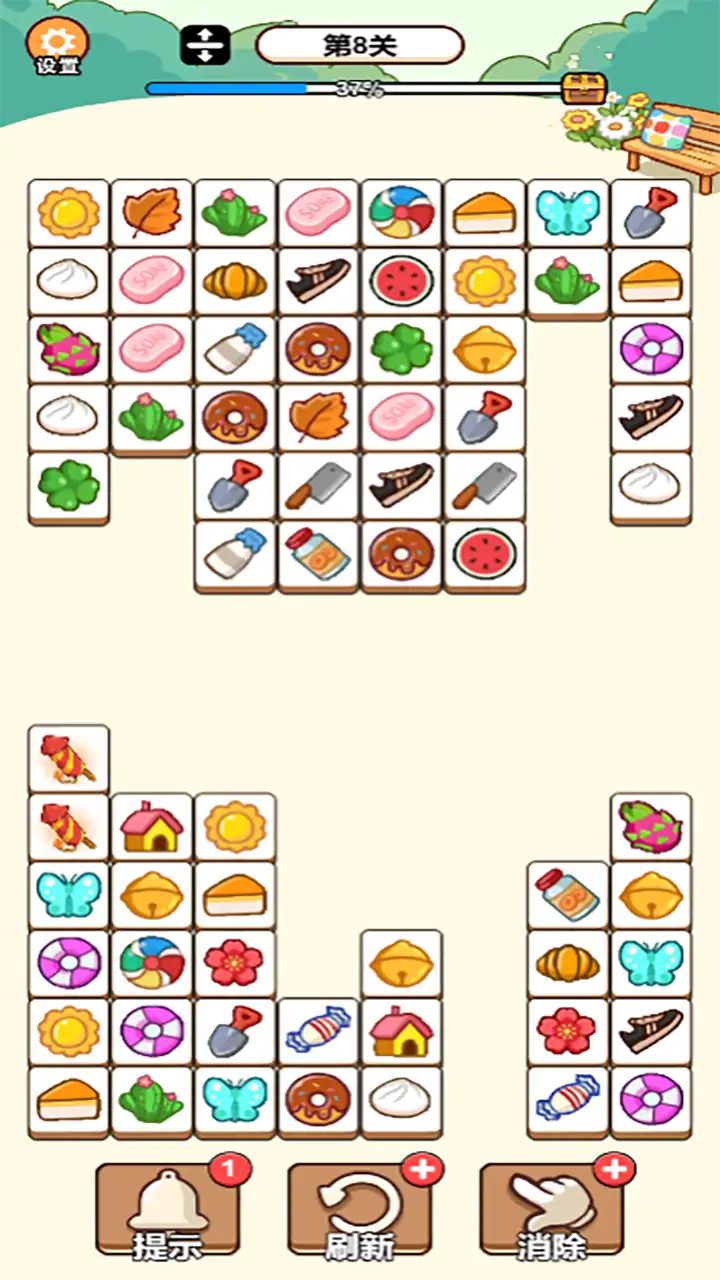Select the red flower tile beside the beach ball

(x=235, y=964)
